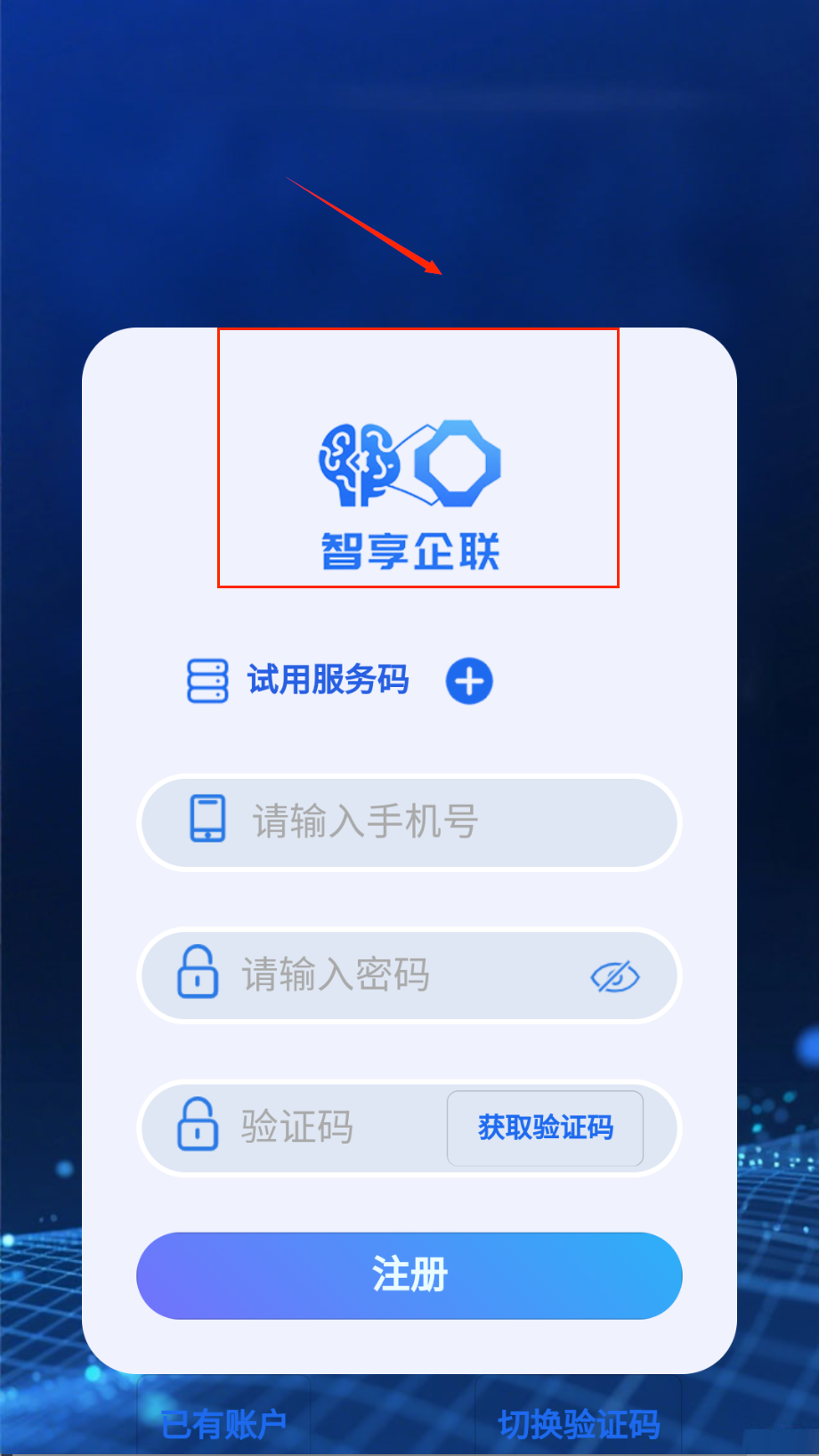Request a code with 获取验证码

point(545,1128)
